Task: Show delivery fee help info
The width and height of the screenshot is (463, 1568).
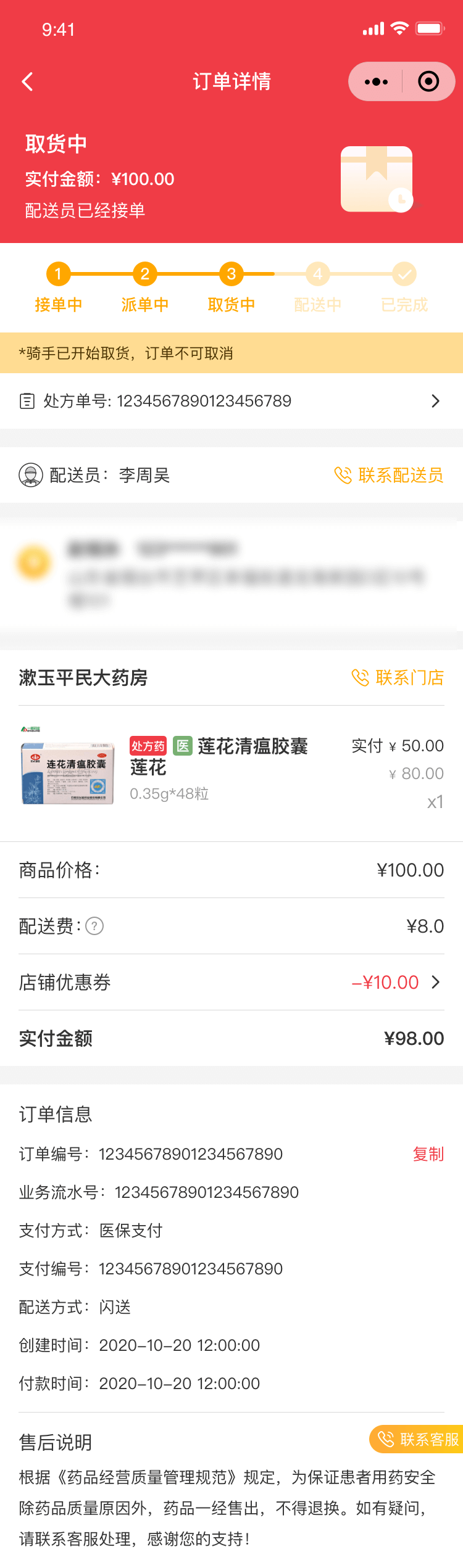Action: [x=94, y=926]
